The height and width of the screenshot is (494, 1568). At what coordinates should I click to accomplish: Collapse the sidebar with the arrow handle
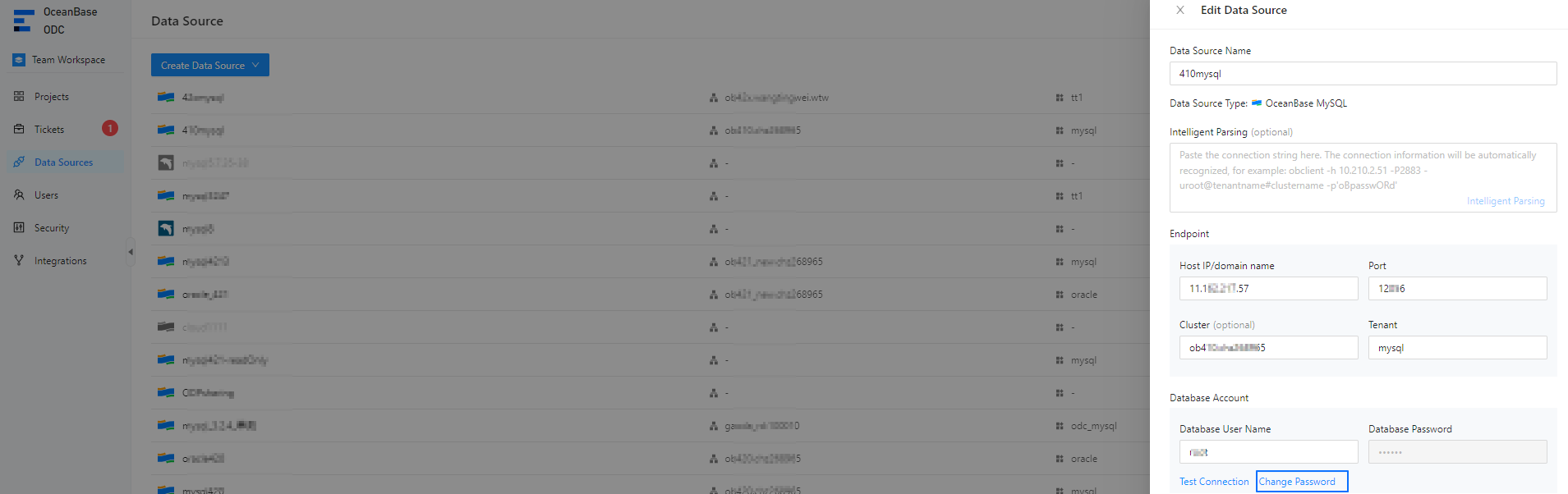click(x=130, y=252)
